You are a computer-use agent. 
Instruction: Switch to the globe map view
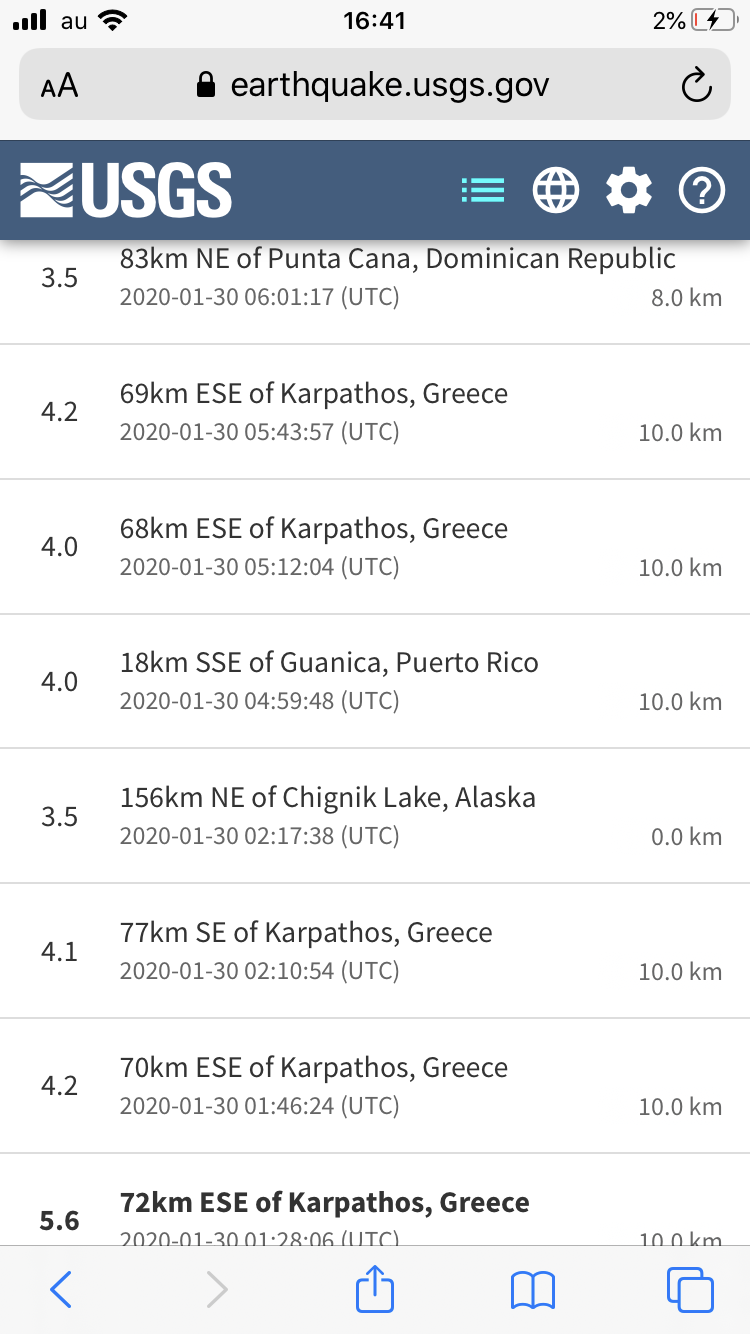[x=556, y=189]
